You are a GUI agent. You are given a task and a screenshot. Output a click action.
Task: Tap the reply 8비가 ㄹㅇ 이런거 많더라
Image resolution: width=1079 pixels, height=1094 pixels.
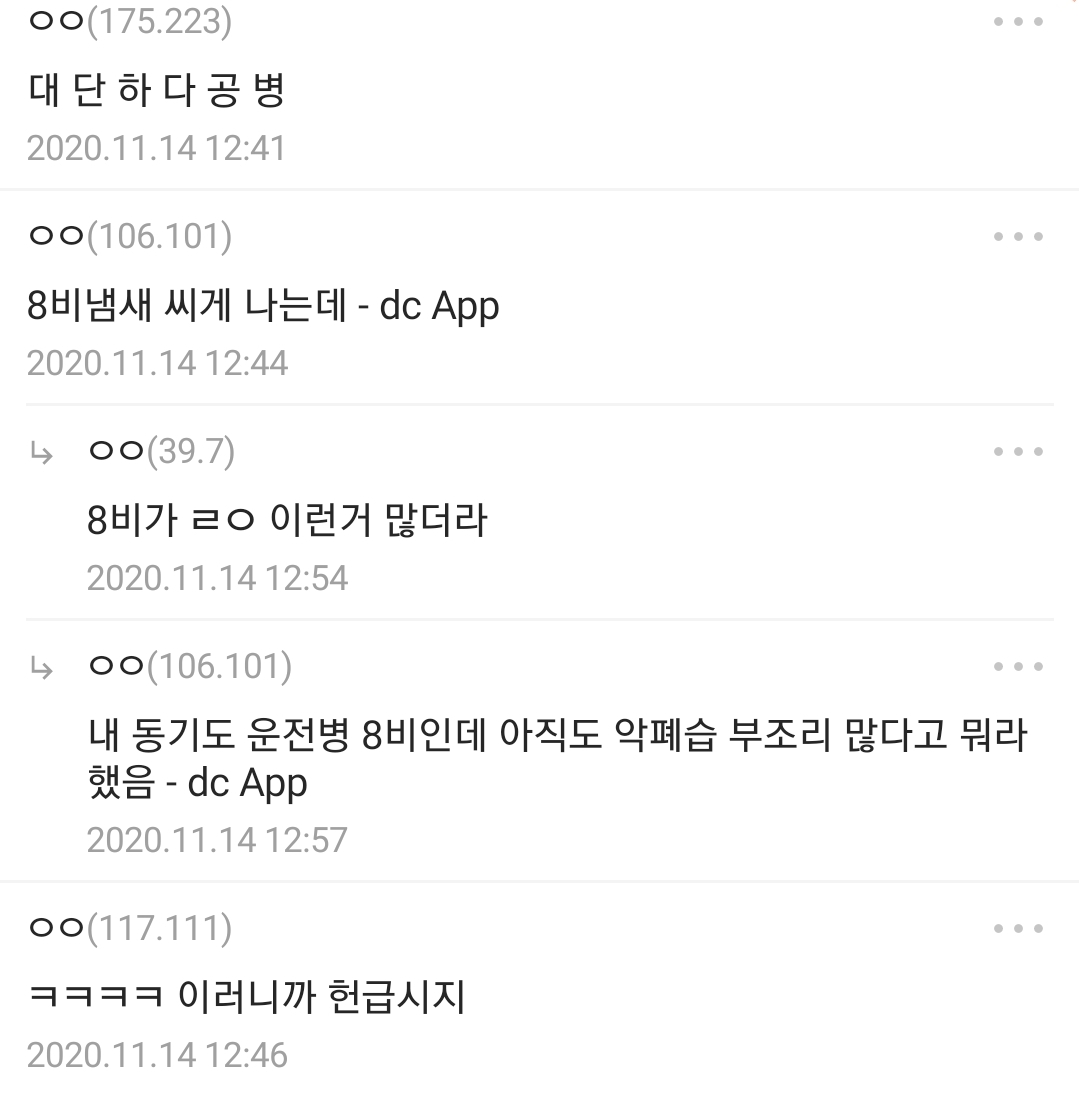point(287,520)
